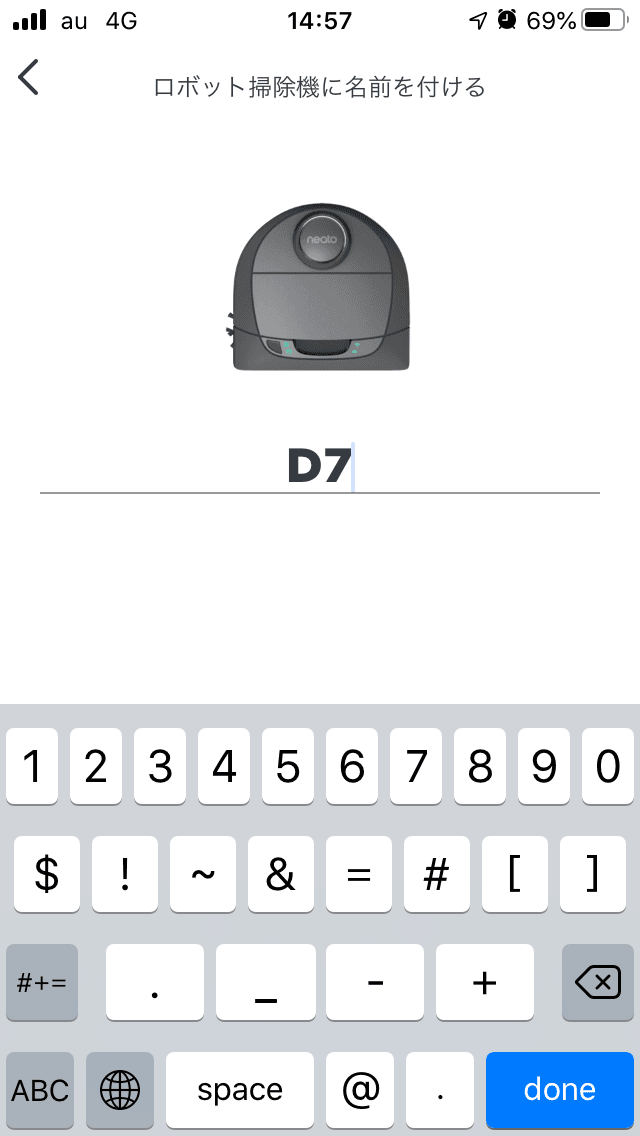Open the globe keyboard language switcher

(x=120, y=1089)
